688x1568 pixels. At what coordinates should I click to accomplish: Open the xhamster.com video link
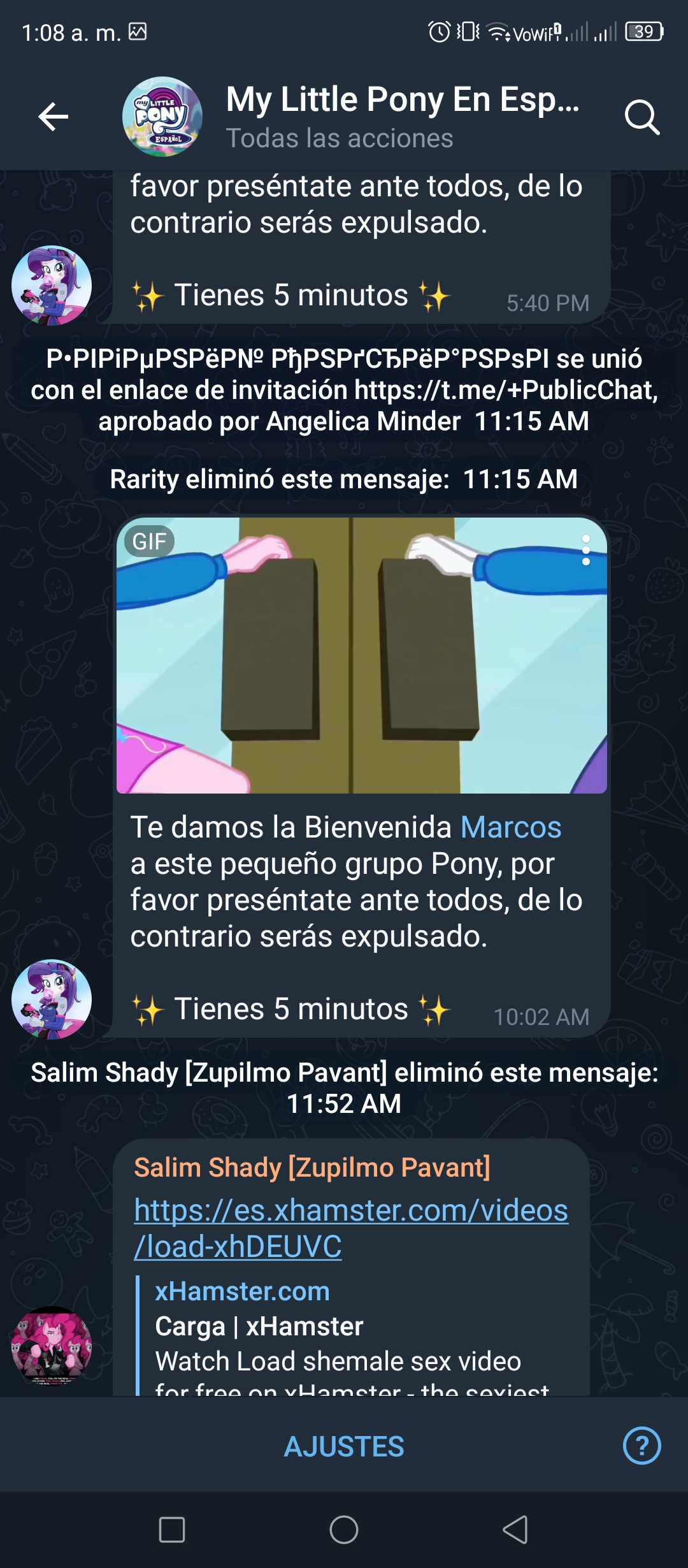pyautogui.click(x=351, y=1228)
